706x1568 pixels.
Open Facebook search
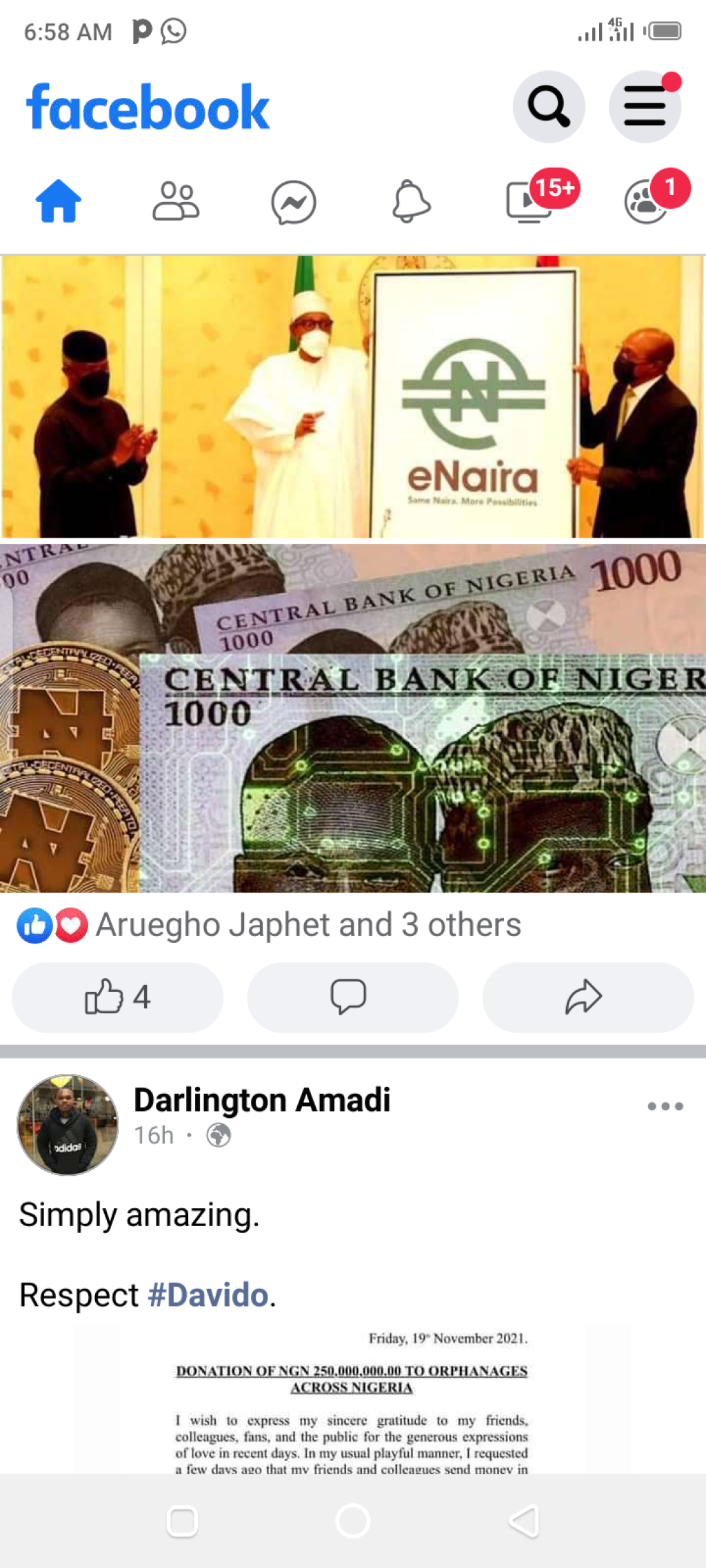click(x=549, y=107)
